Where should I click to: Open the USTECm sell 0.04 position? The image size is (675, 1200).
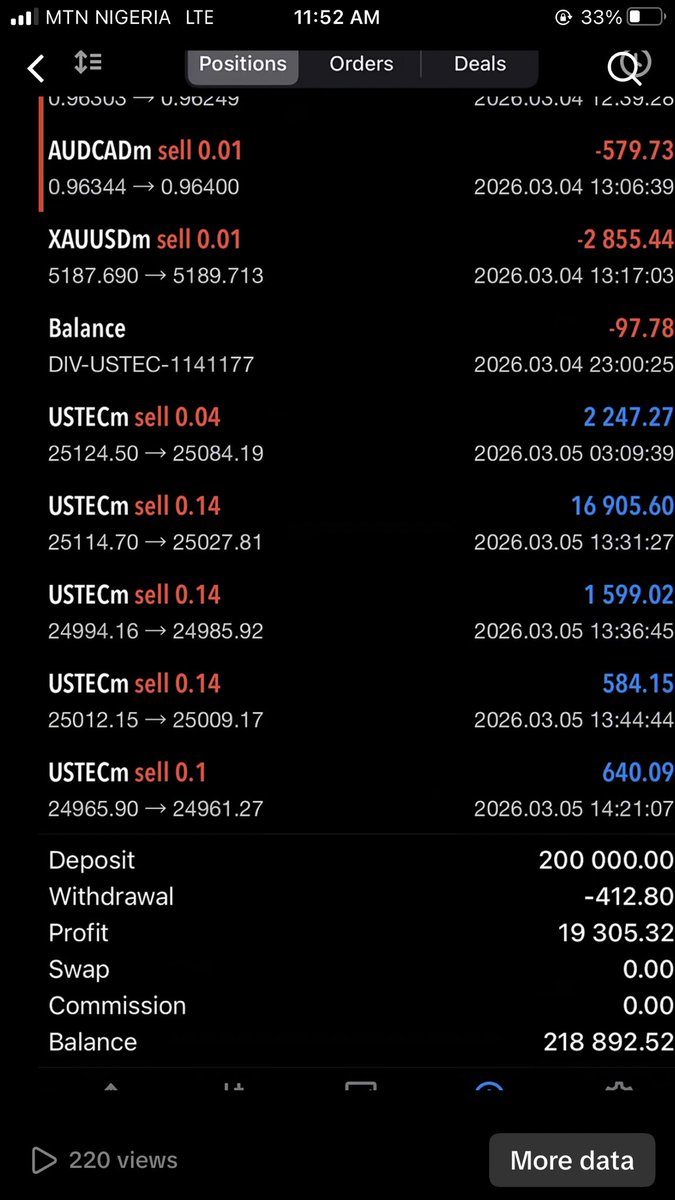click(357, 435)
